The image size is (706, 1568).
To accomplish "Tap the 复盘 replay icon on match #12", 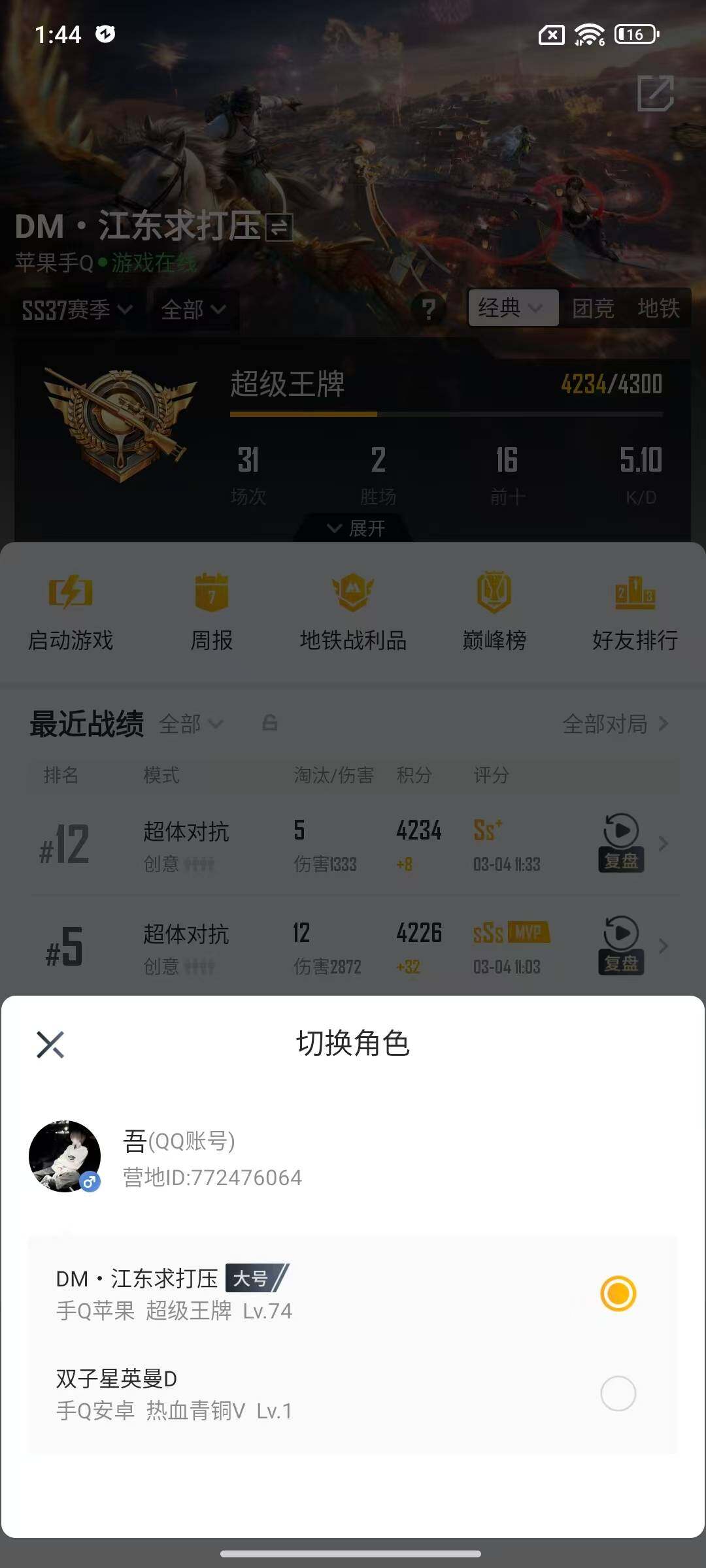I will pyautogui.click(x=620, y=843).
